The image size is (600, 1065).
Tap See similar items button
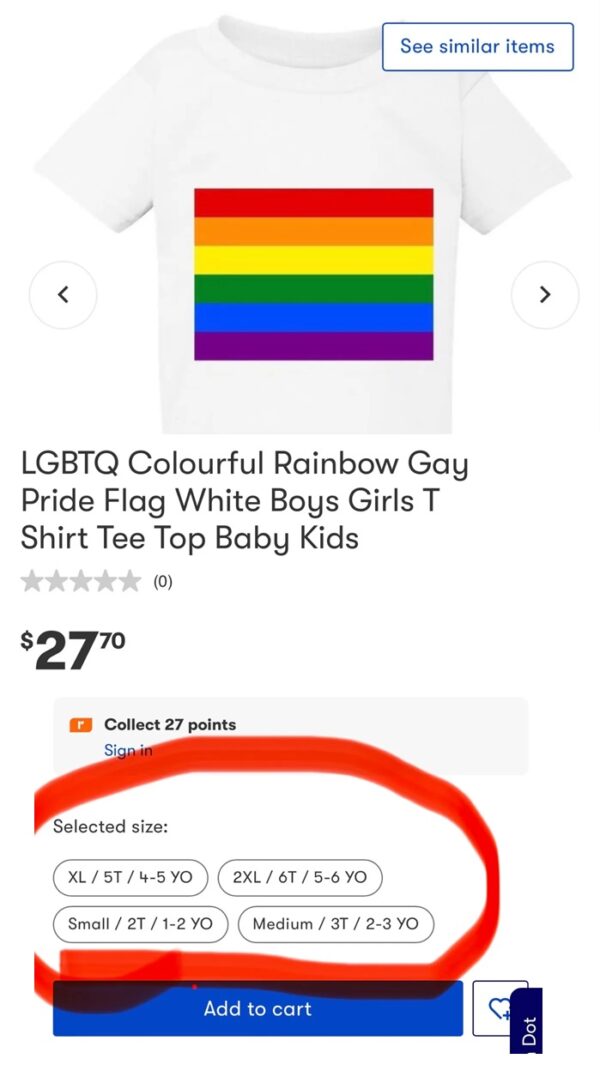[477, 46]
